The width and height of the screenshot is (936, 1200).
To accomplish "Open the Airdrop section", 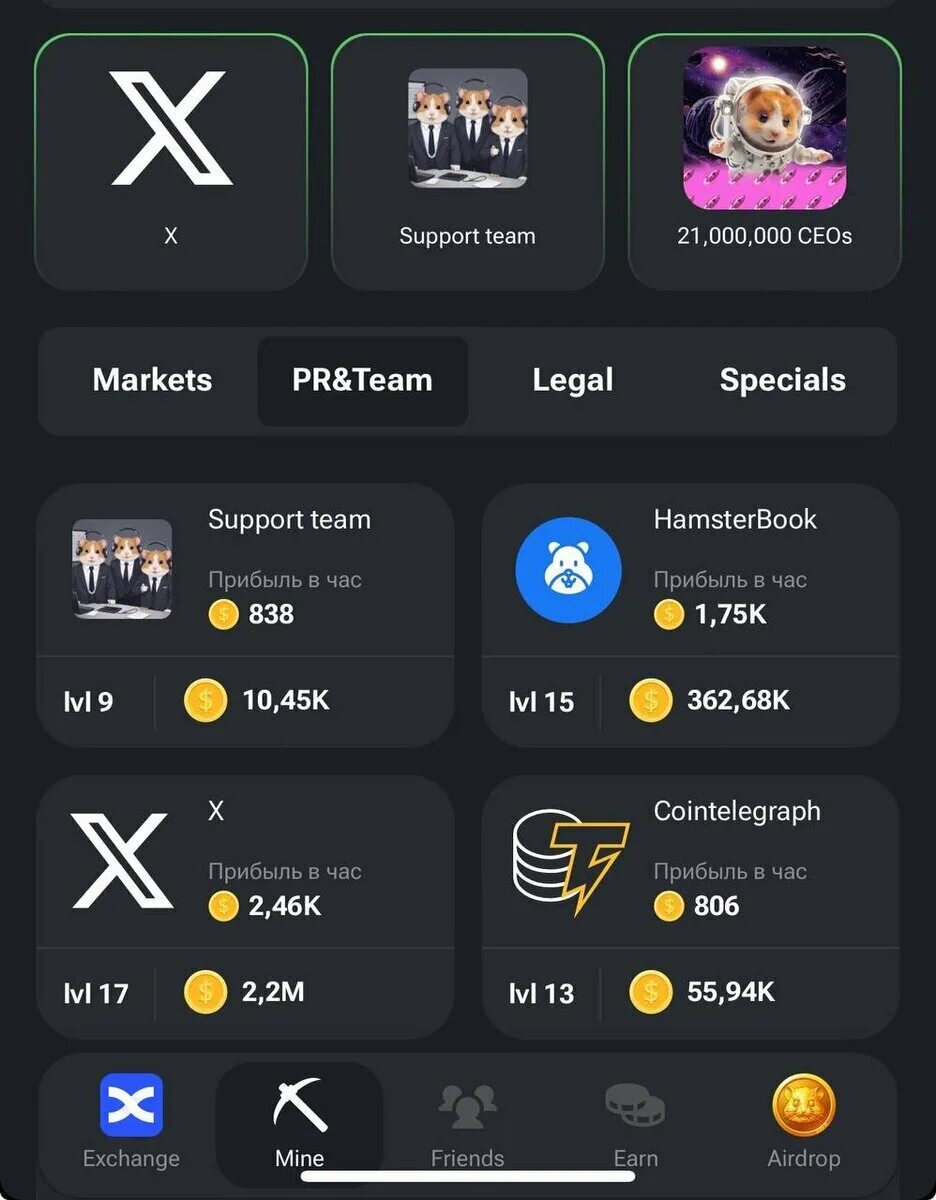I will coord(803,1122).
